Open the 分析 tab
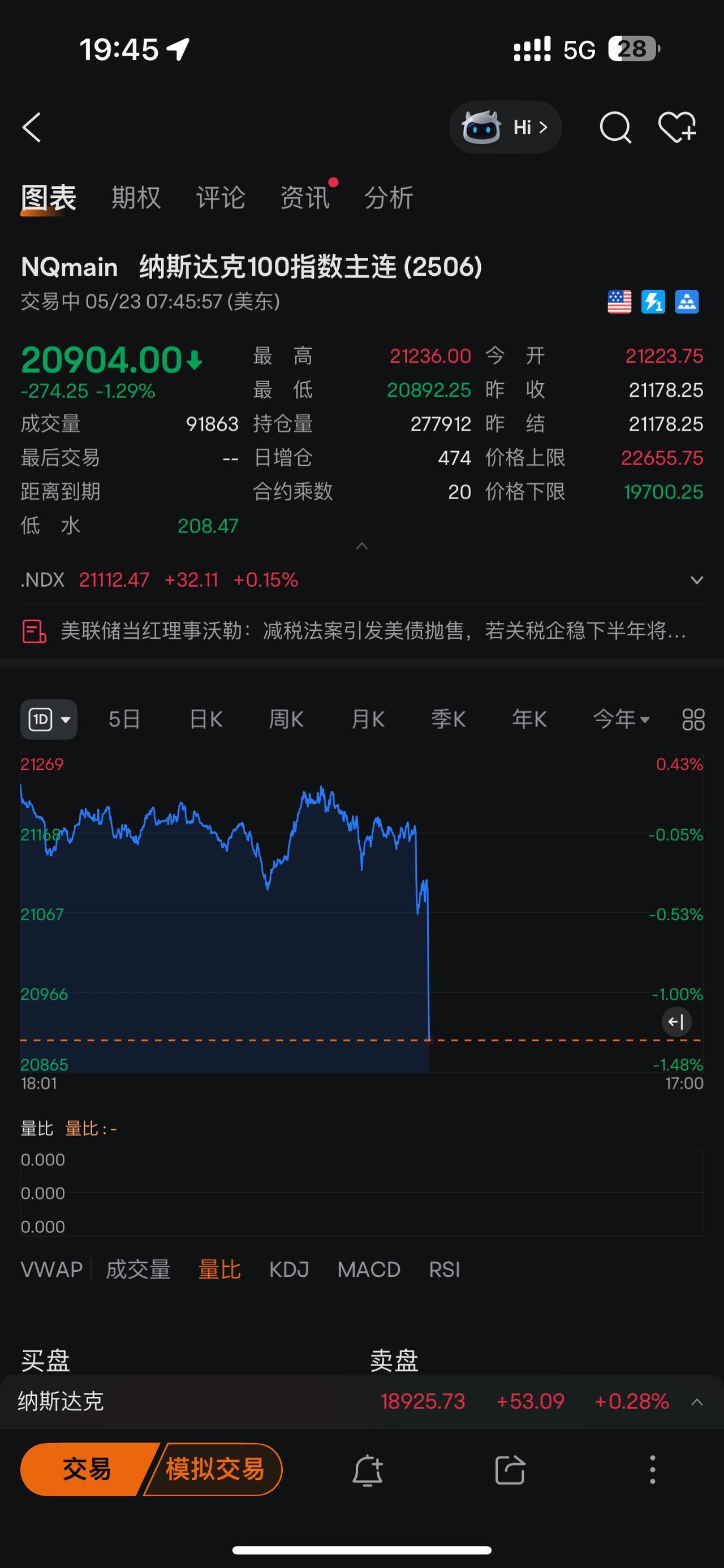The width and height of the screenshot is (724, 1568). [x=389, y=198]
